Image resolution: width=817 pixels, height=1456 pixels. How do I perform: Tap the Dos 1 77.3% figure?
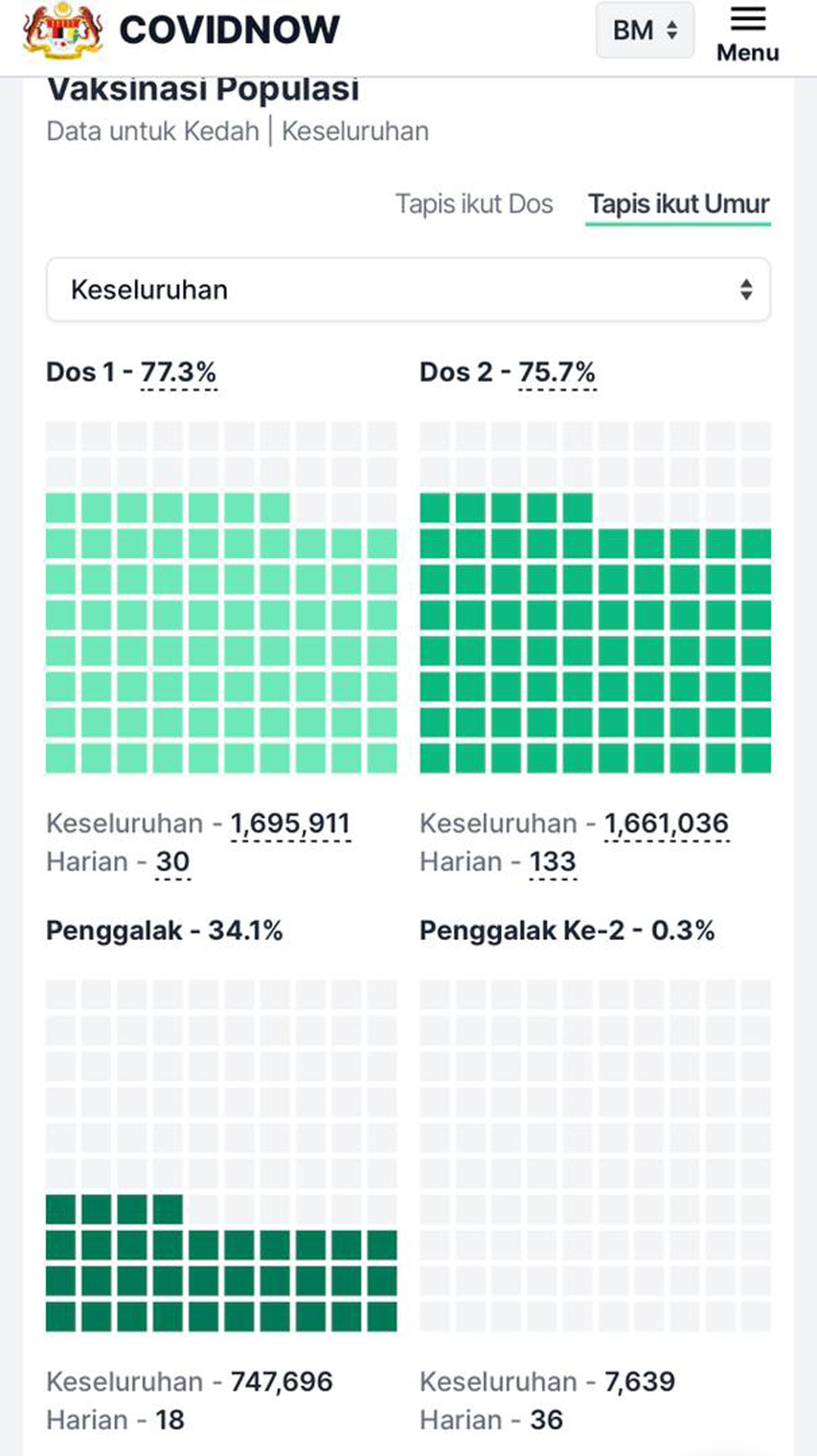pyautogui.click(x=179, y=372)
